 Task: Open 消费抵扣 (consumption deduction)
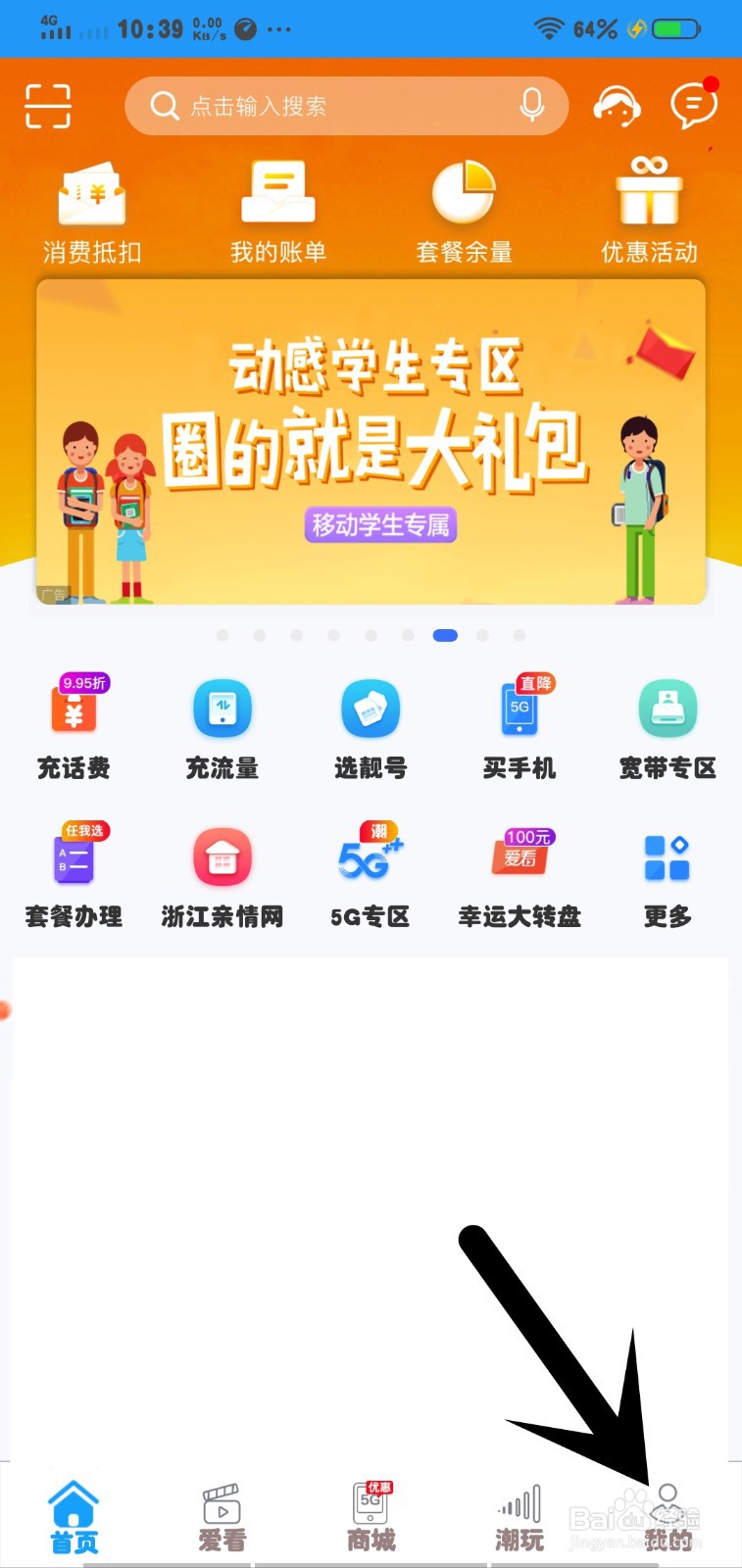(94, 211)
